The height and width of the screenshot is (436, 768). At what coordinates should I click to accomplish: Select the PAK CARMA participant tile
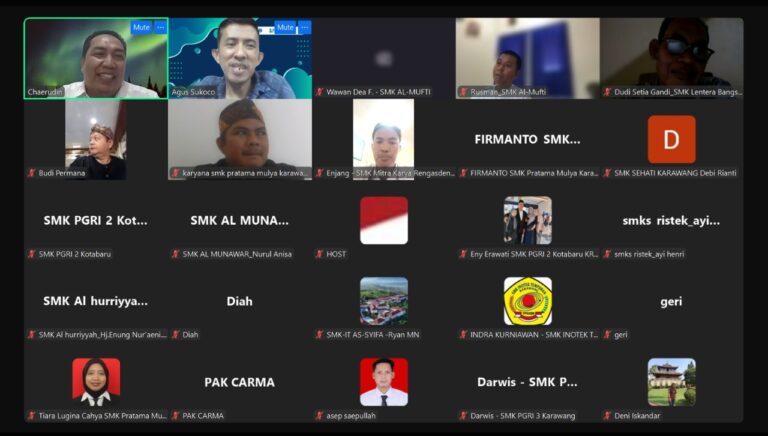pos(240,382)
